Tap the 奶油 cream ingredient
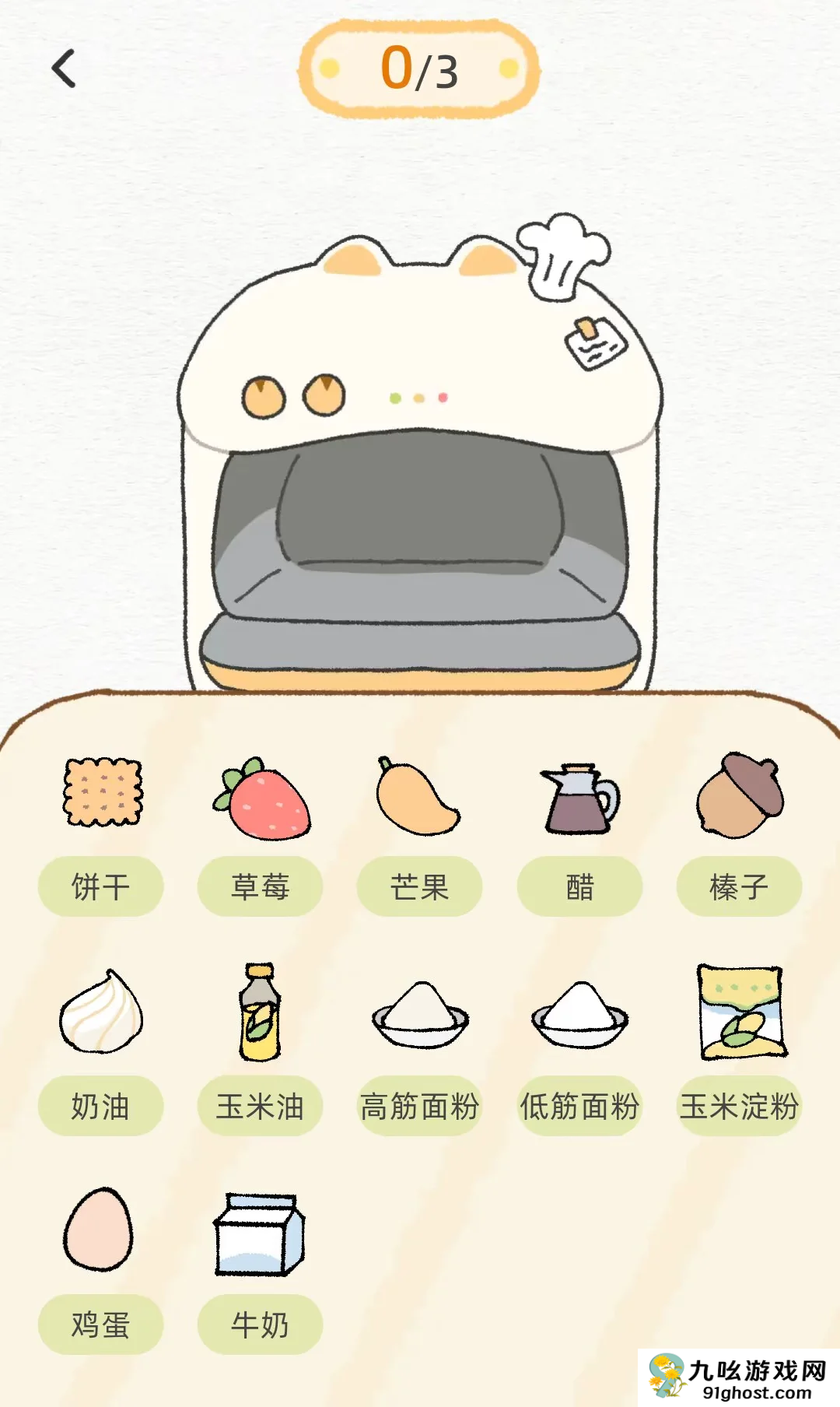This screenshot has width=840, height=1407. coord(102,1012)
